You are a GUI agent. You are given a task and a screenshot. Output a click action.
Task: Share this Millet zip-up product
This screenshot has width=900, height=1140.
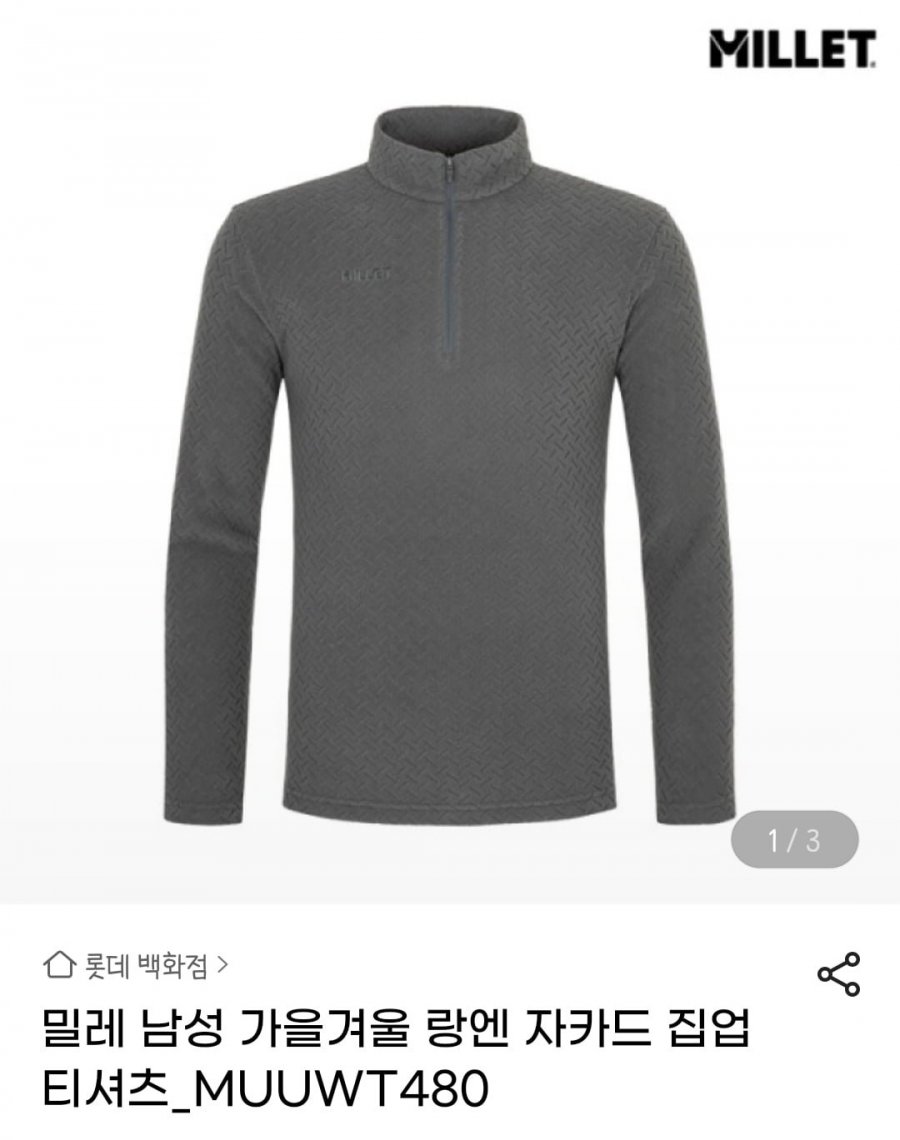[839, 975]
